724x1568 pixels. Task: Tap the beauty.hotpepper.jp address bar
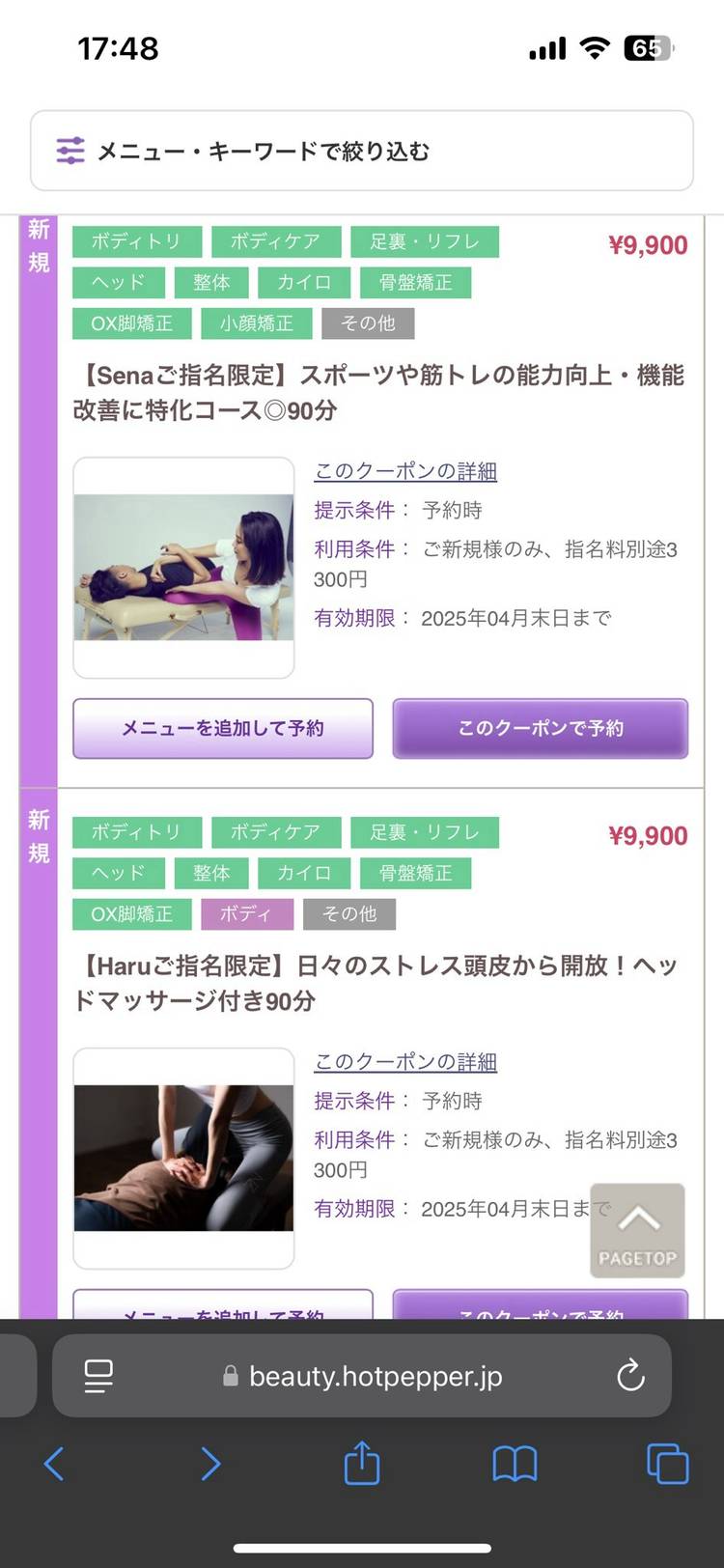tap(375, 1376)
